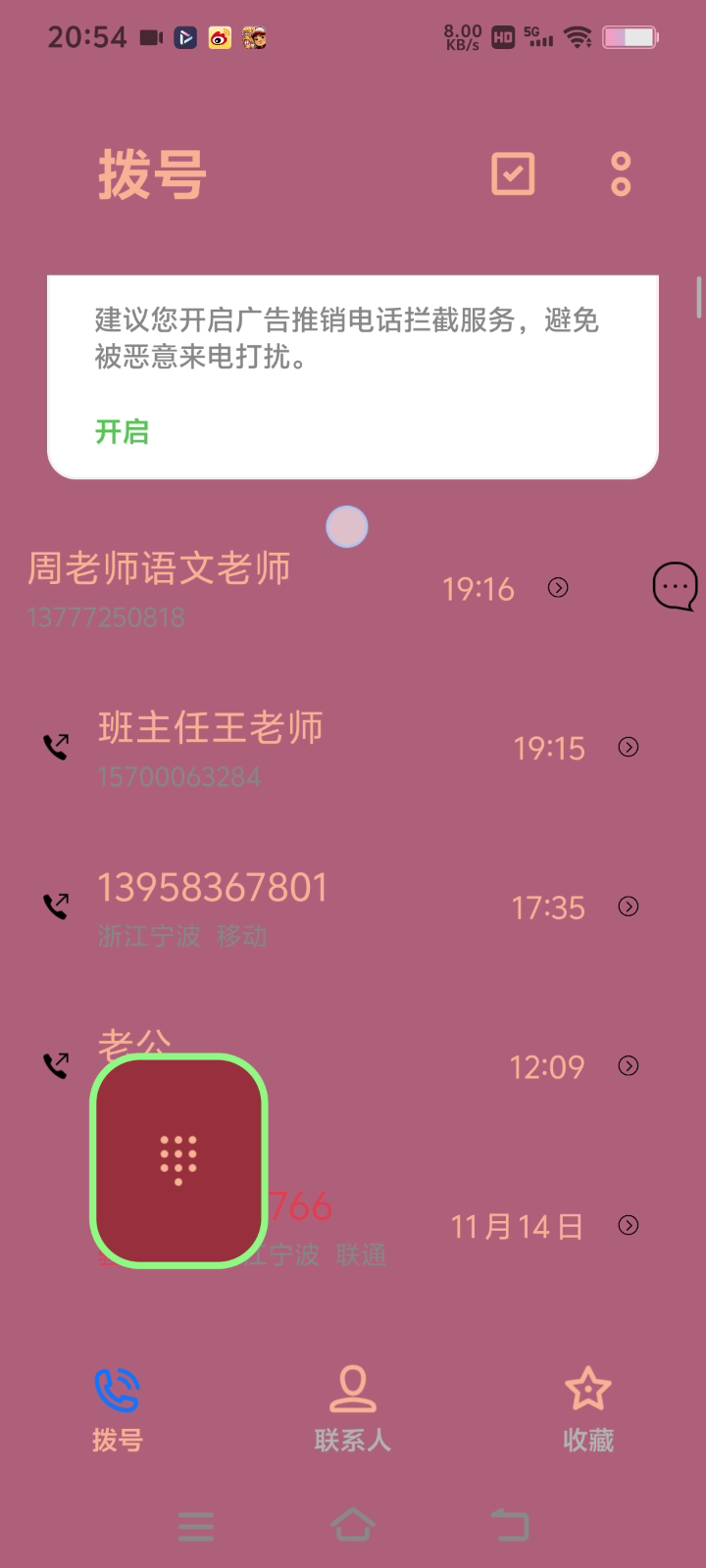The image size is (706, 1568).
Task: Tap 开启 to enable spam call blocking
Action: [122, 431]
